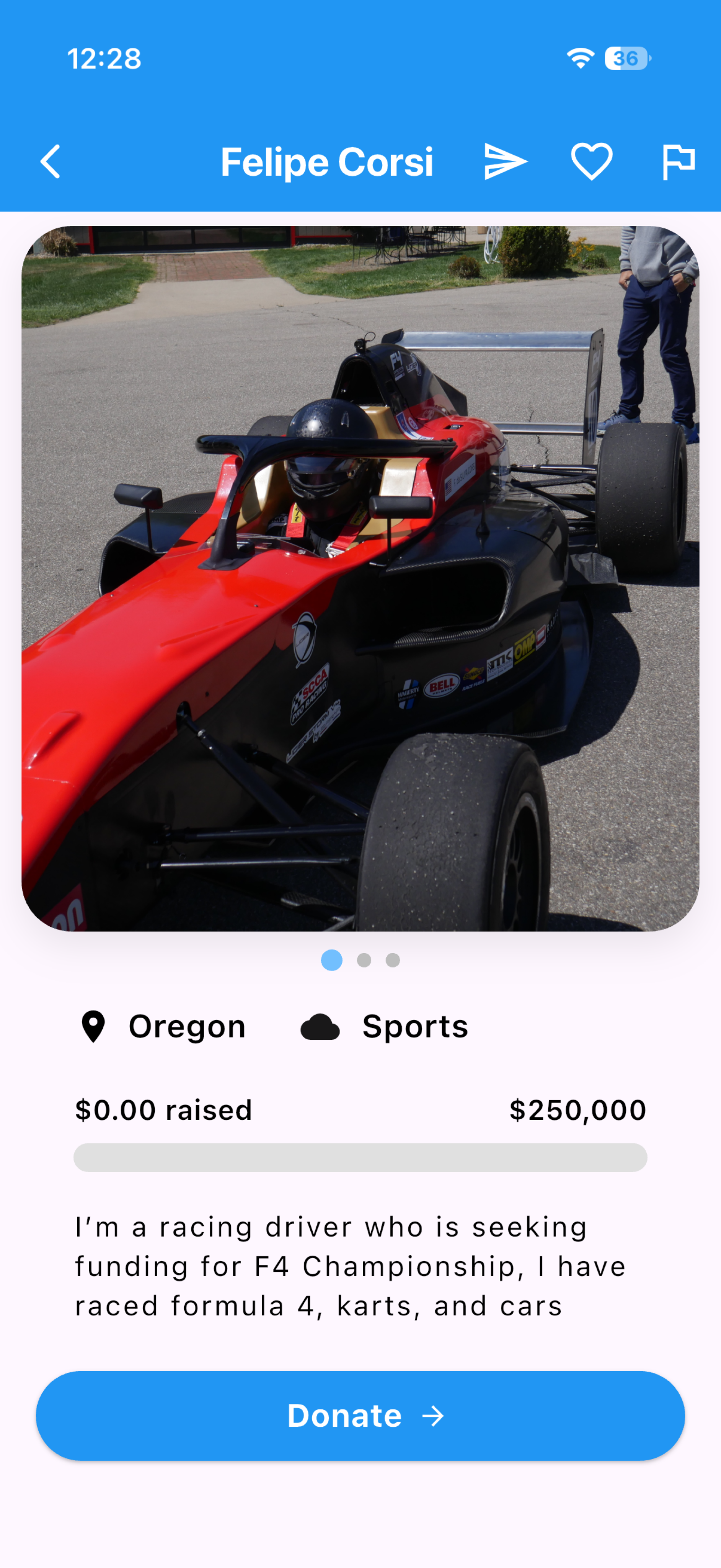
Task: Tap the Donate button
Action: coord(360,1415)
